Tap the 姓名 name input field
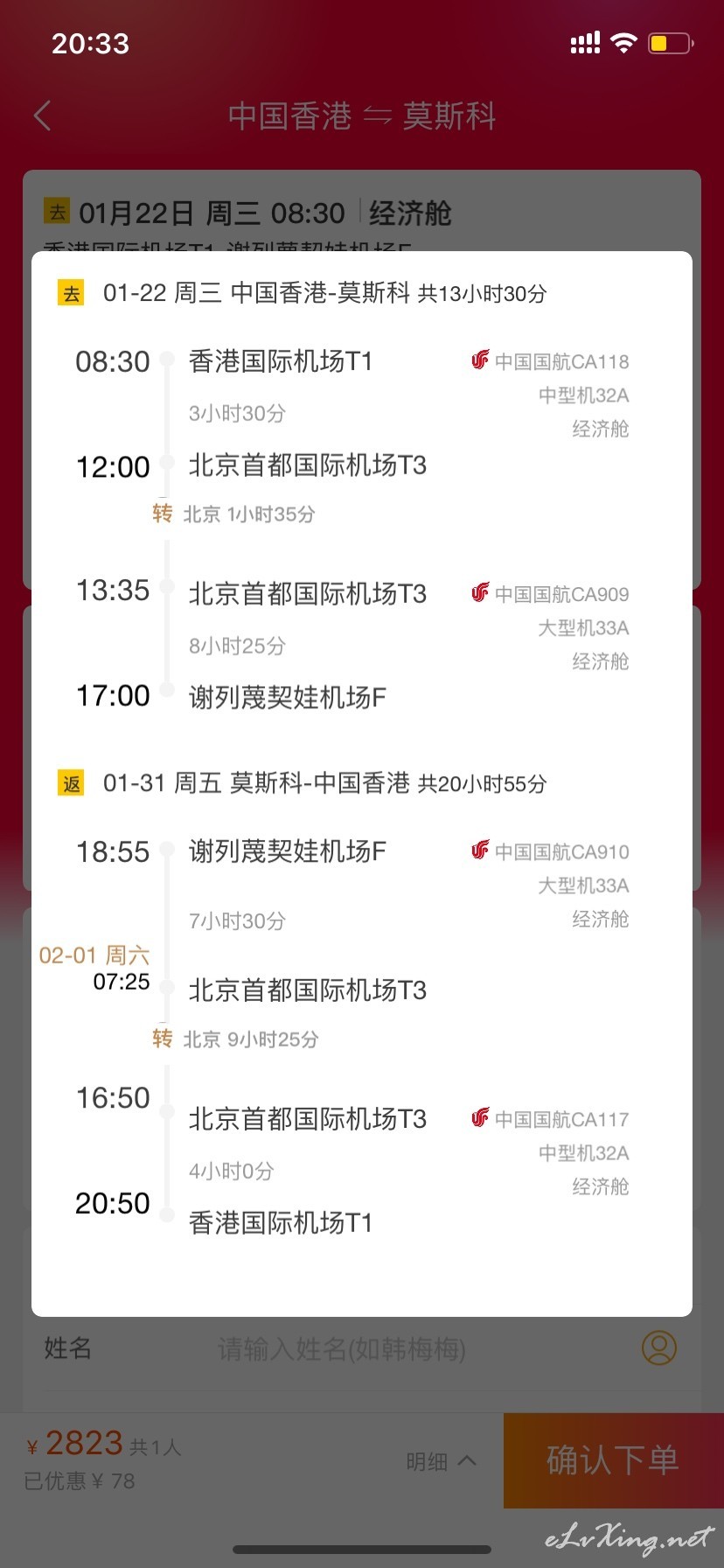The image size is (724, 1568). coord(341,1349)
